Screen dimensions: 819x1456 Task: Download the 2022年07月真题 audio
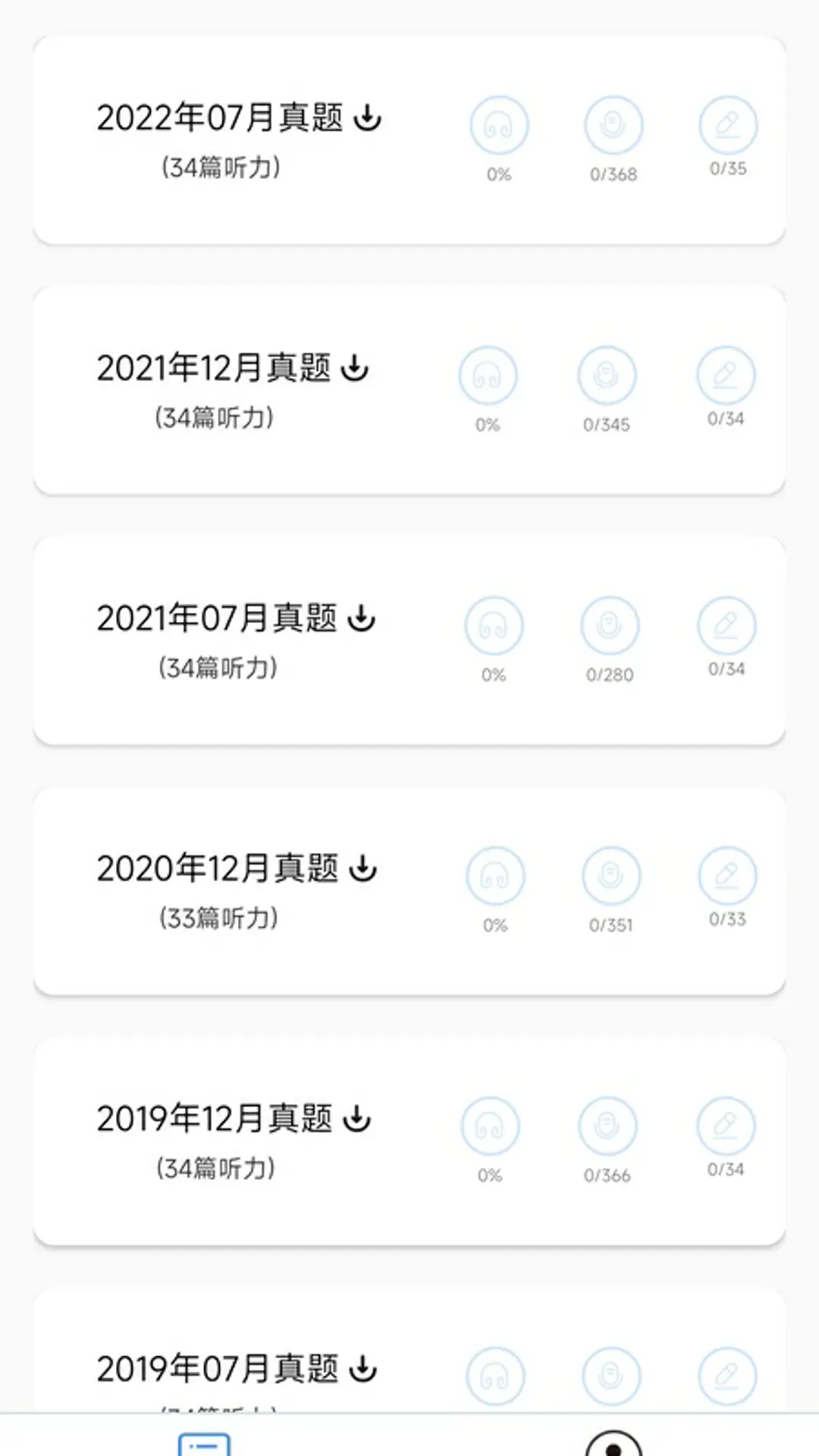pyautogui.click(x=368, y=118)
